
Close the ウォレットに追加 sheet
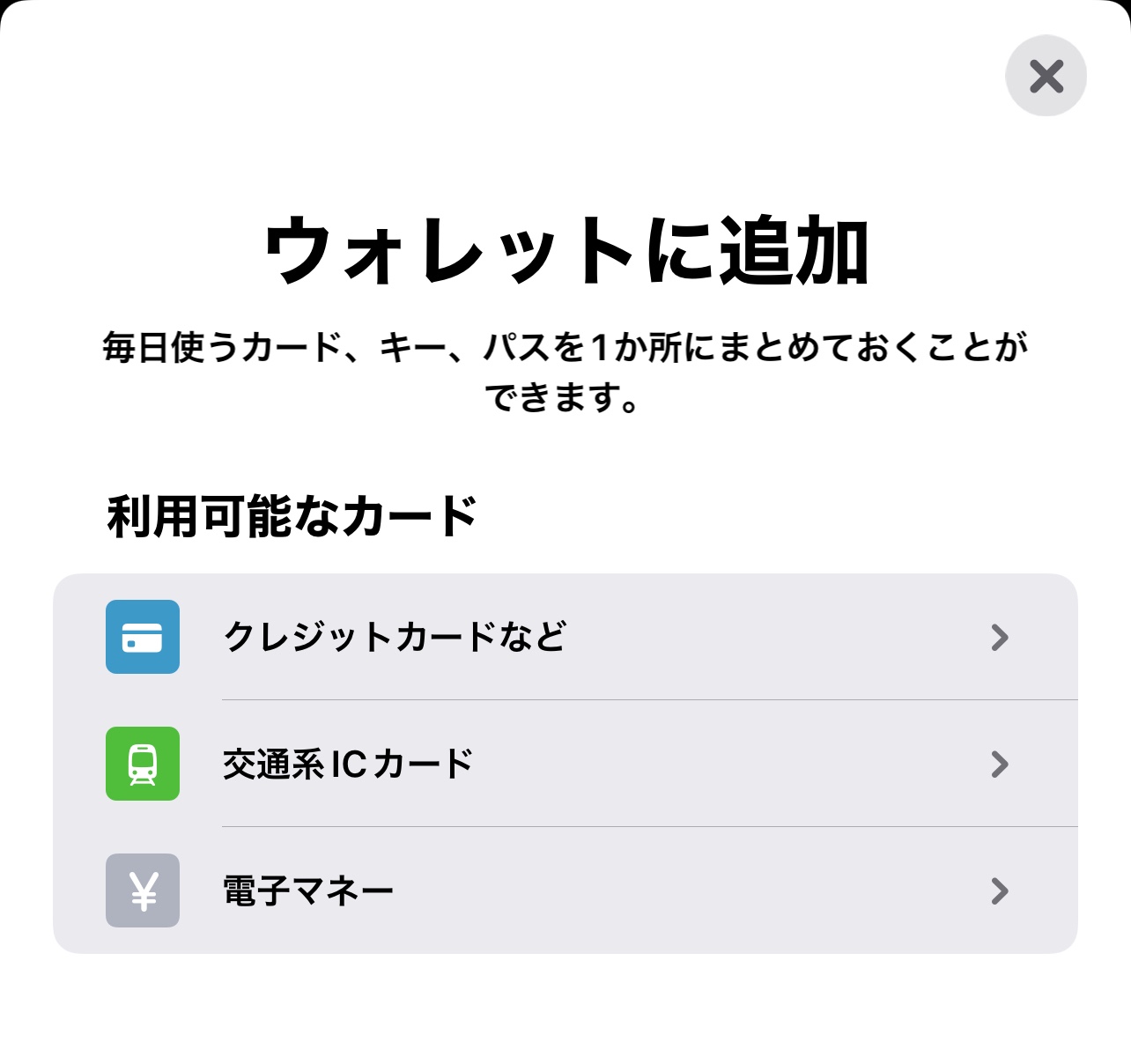pos(1046,77)
